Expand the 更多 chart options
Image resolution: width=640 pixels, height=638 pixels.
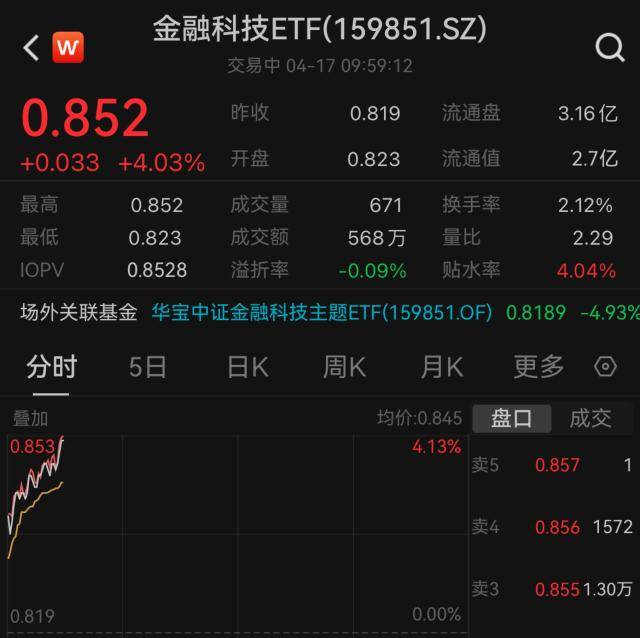click(x=538, y=367)
